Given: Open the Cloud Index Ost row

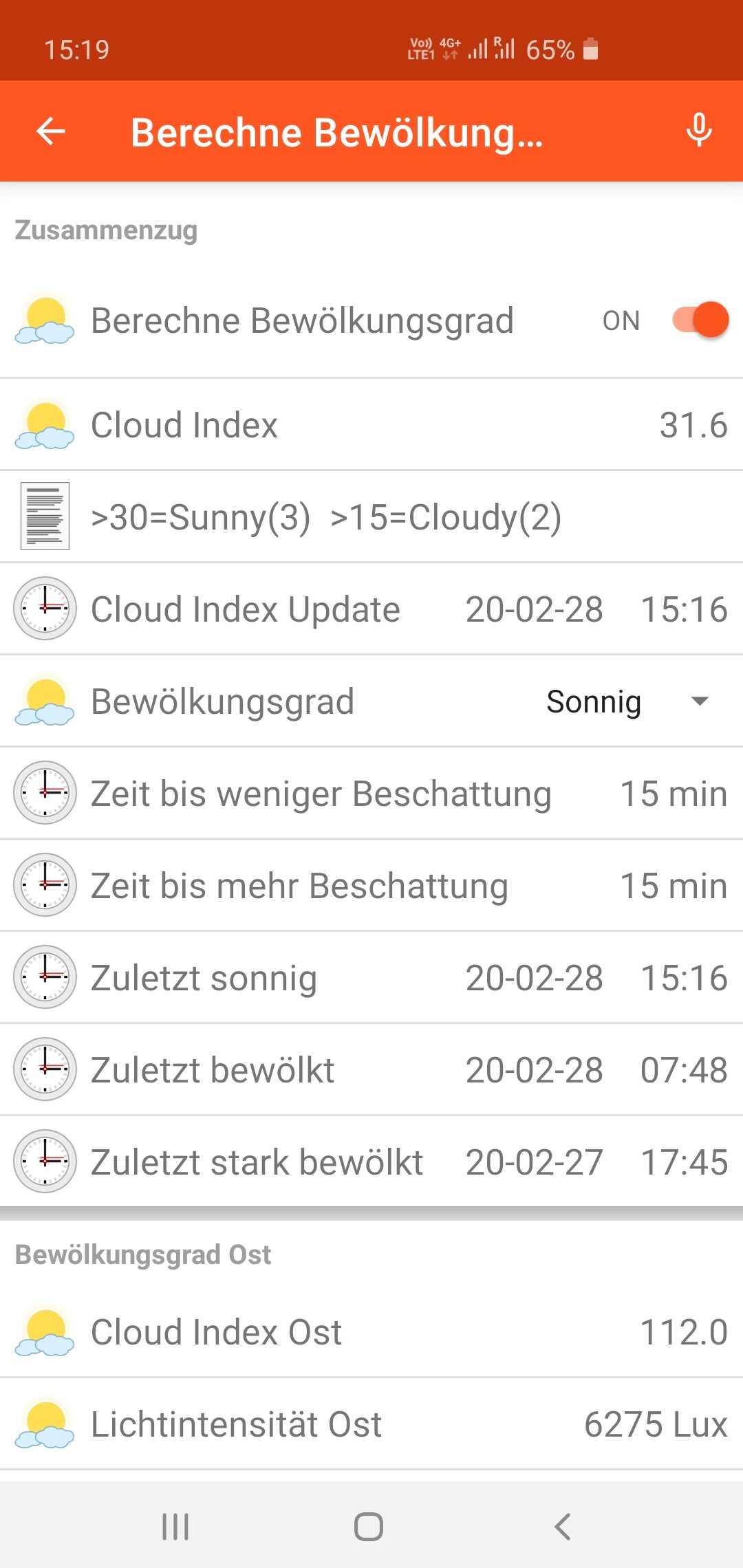Looking at the screenshot, I should pos(371,1332).
